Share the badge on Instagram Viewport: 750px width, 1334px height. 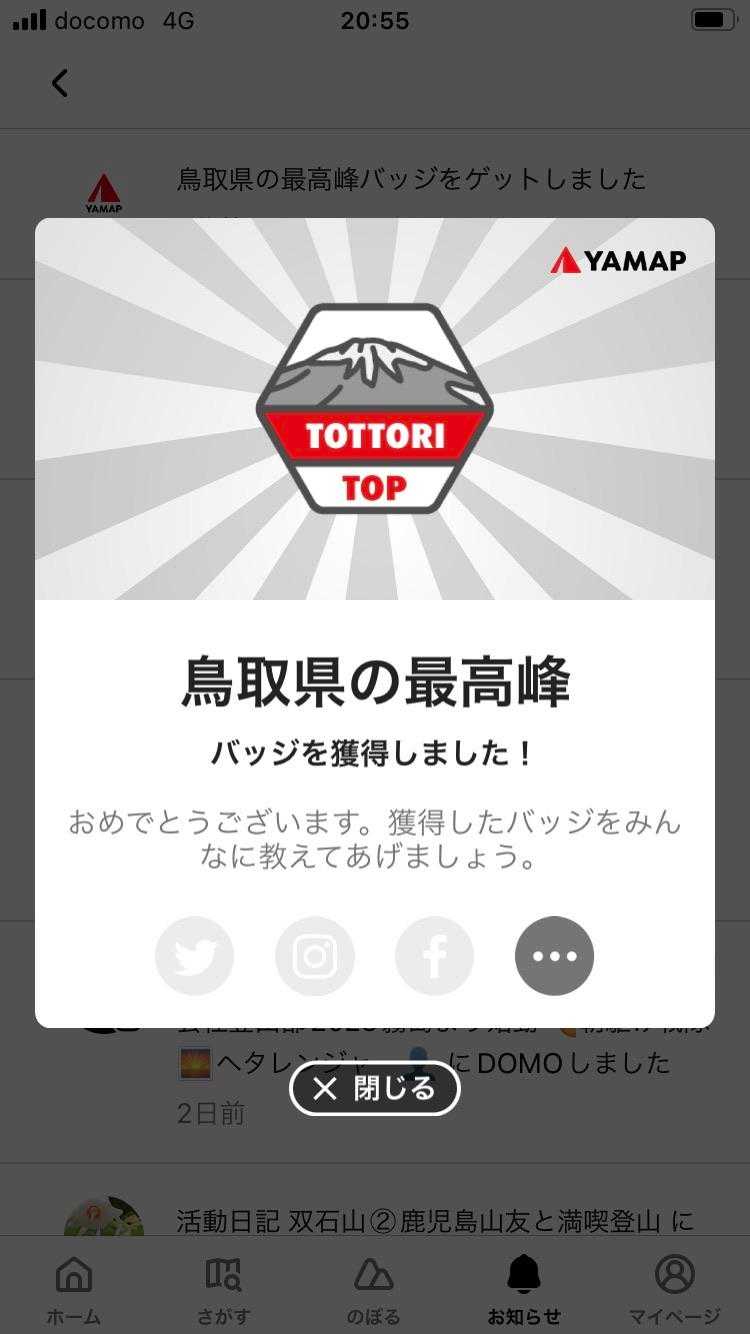coord(315,956)
